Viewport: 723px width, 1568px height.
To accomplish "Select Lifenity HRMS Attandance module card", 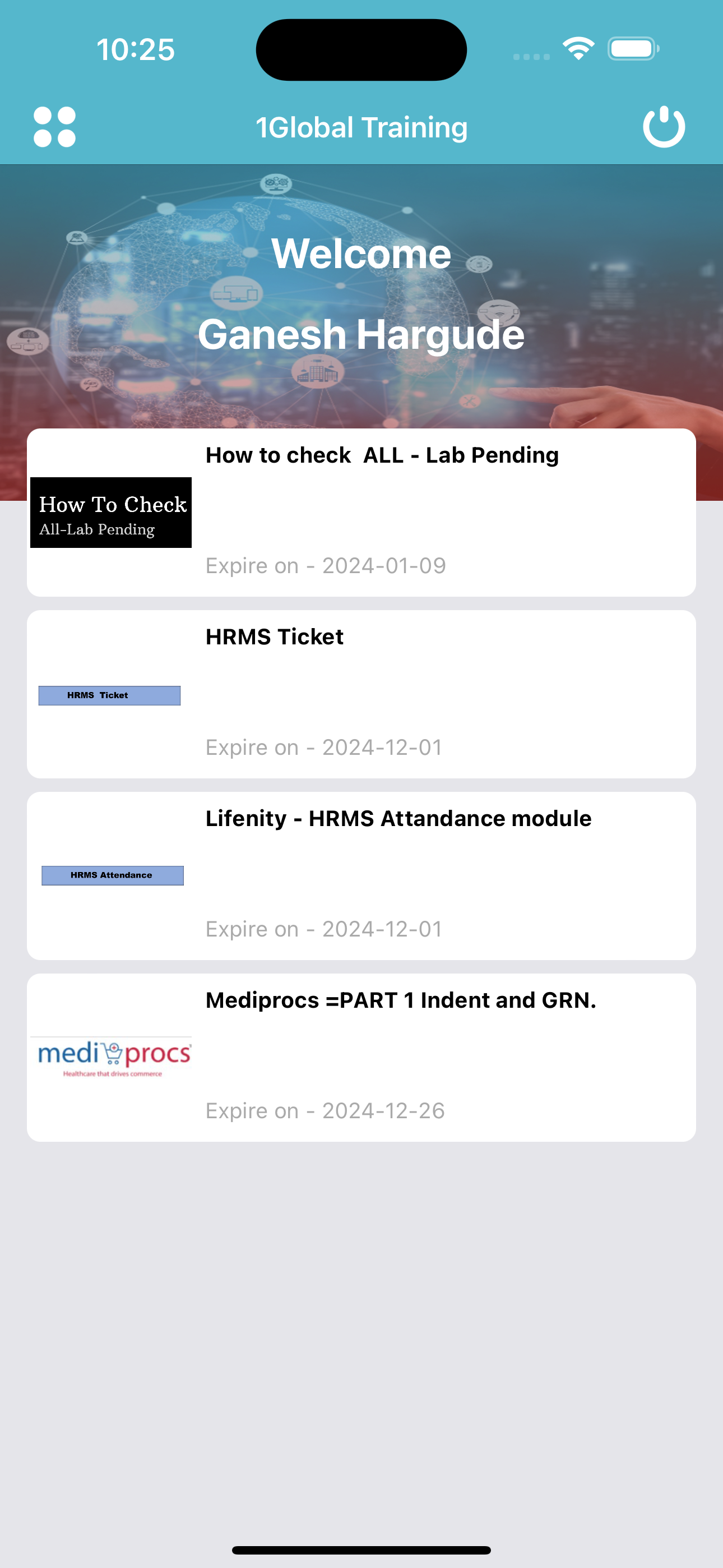I will 361,875.
